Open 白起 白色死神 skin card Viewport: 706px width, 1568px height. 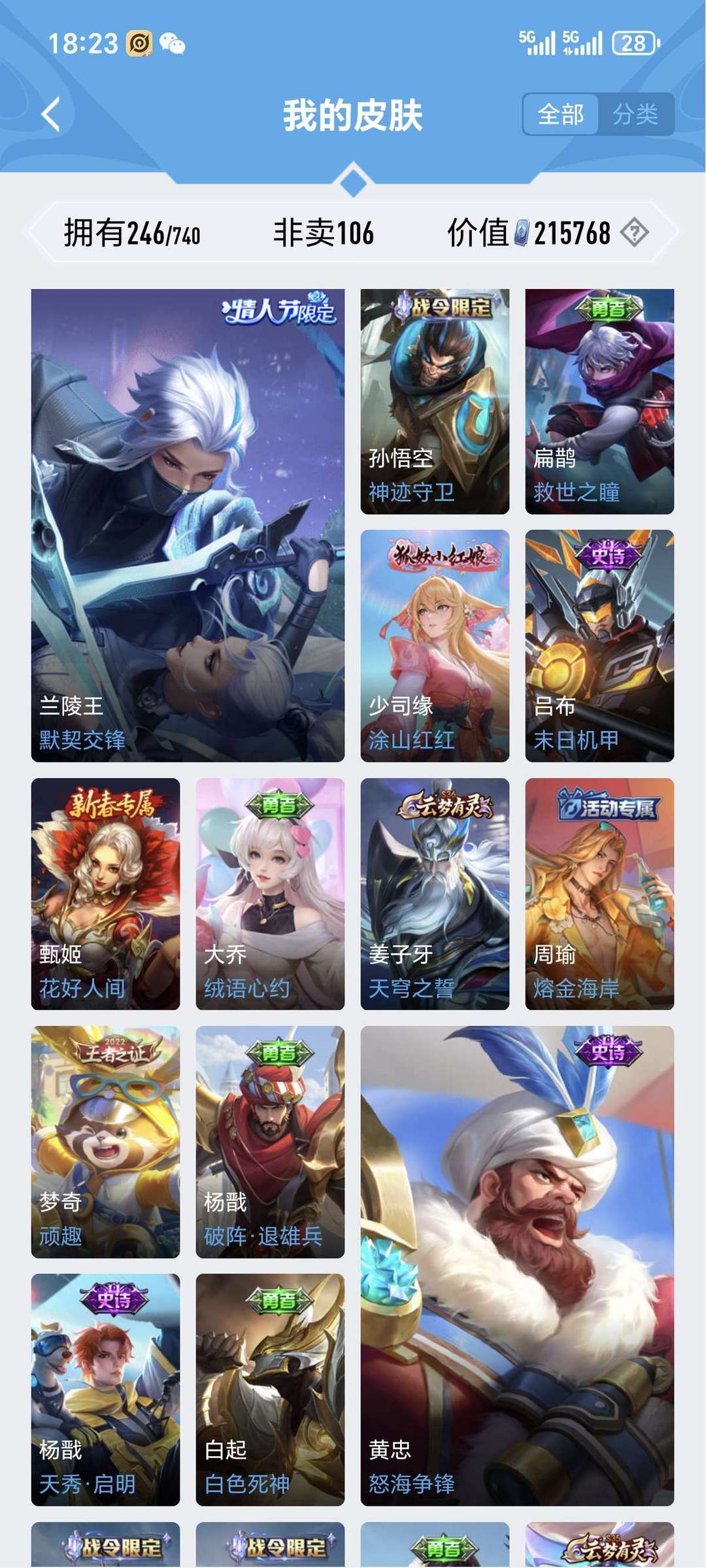[x=270, y=1389]
